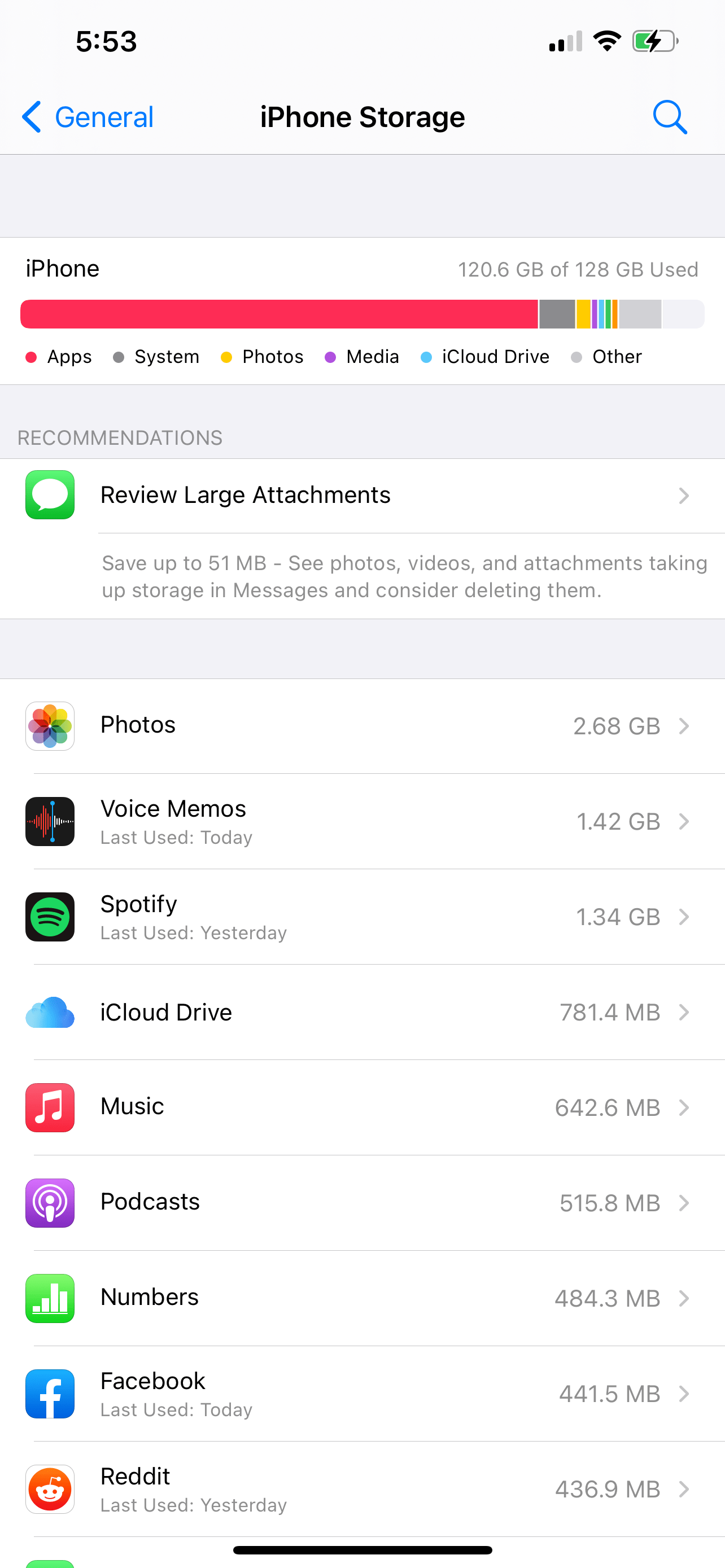Viewport: 725px width, 1568px height.
Task: Expand details for Voice Memos via its chevron
Action: (x=685, y=821)
